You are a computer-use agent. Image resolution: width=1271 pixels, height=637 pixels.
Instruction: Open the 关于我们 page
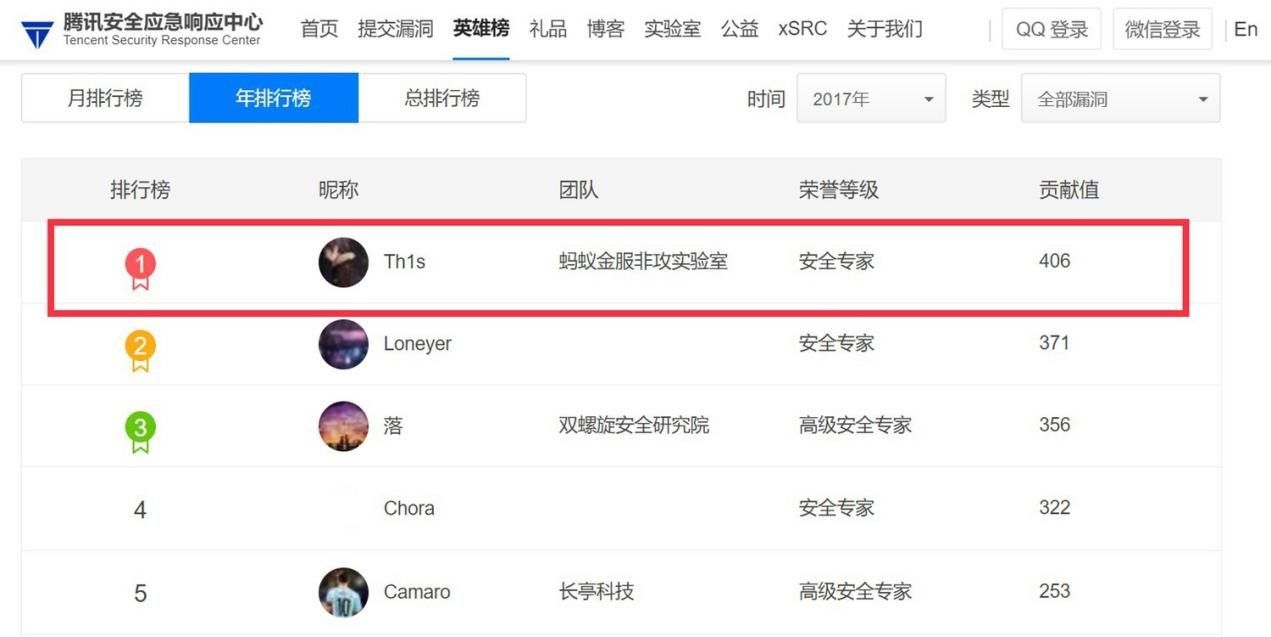884,29
